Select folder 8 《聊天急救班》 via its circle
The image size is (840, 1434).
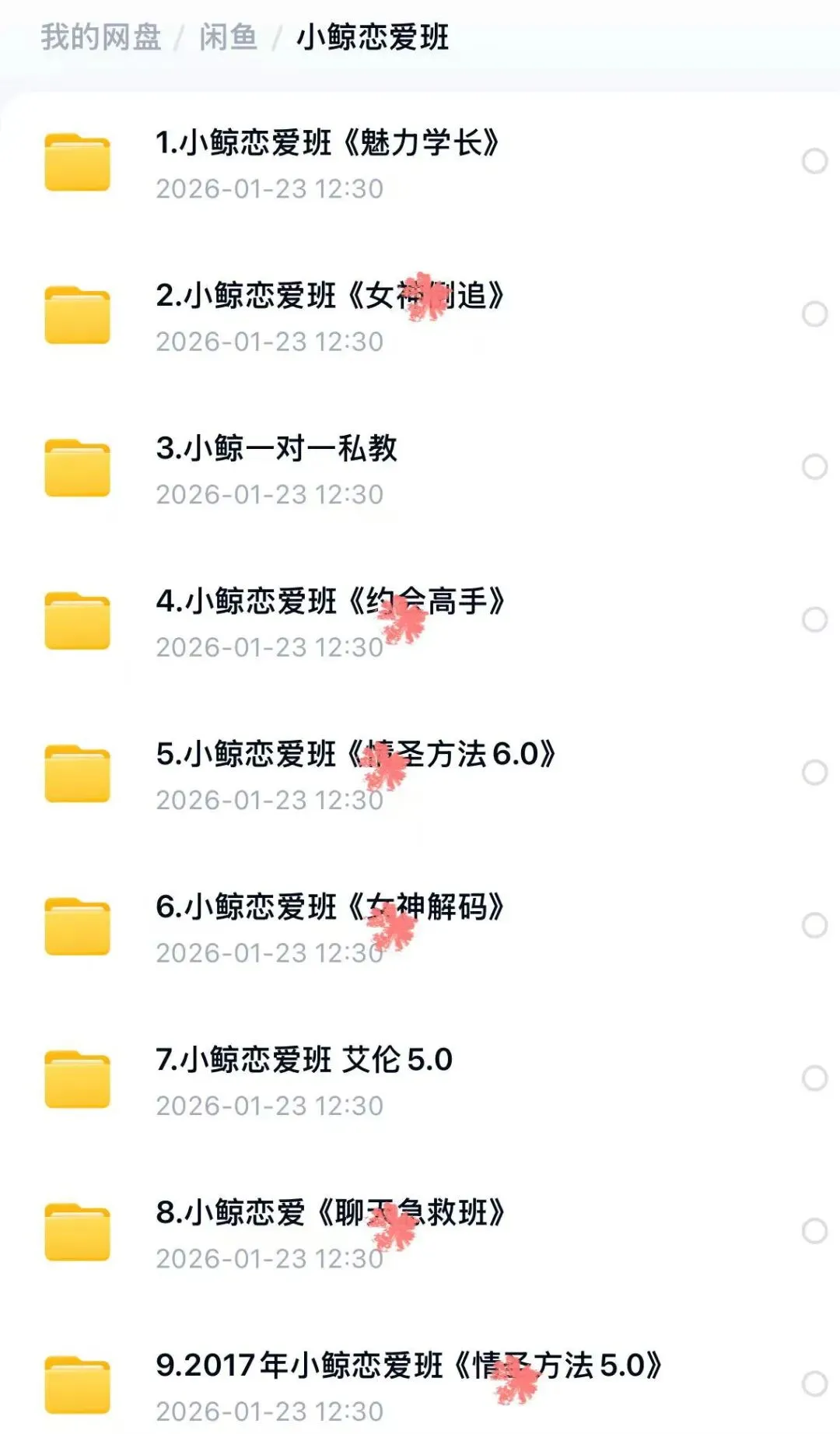click(814, 1231)
